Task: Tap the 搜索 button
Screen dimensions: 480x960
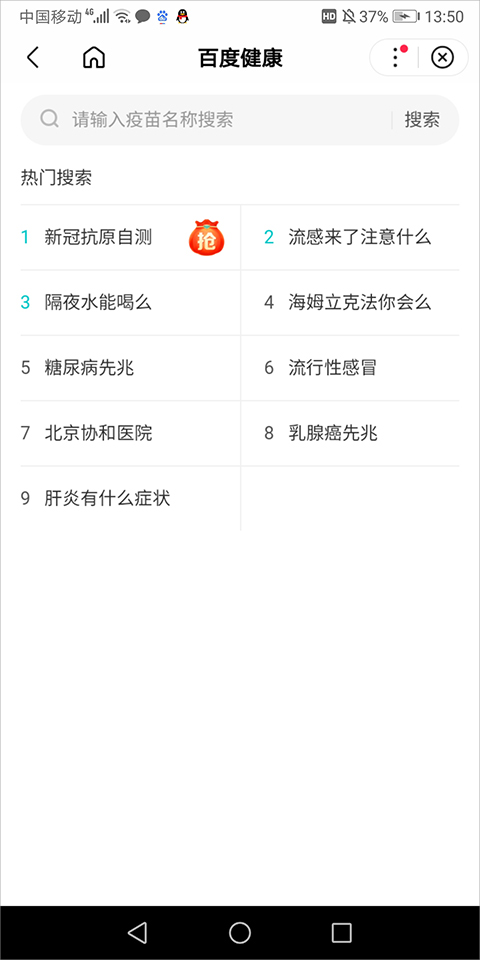Action: [x=422, y=119]
